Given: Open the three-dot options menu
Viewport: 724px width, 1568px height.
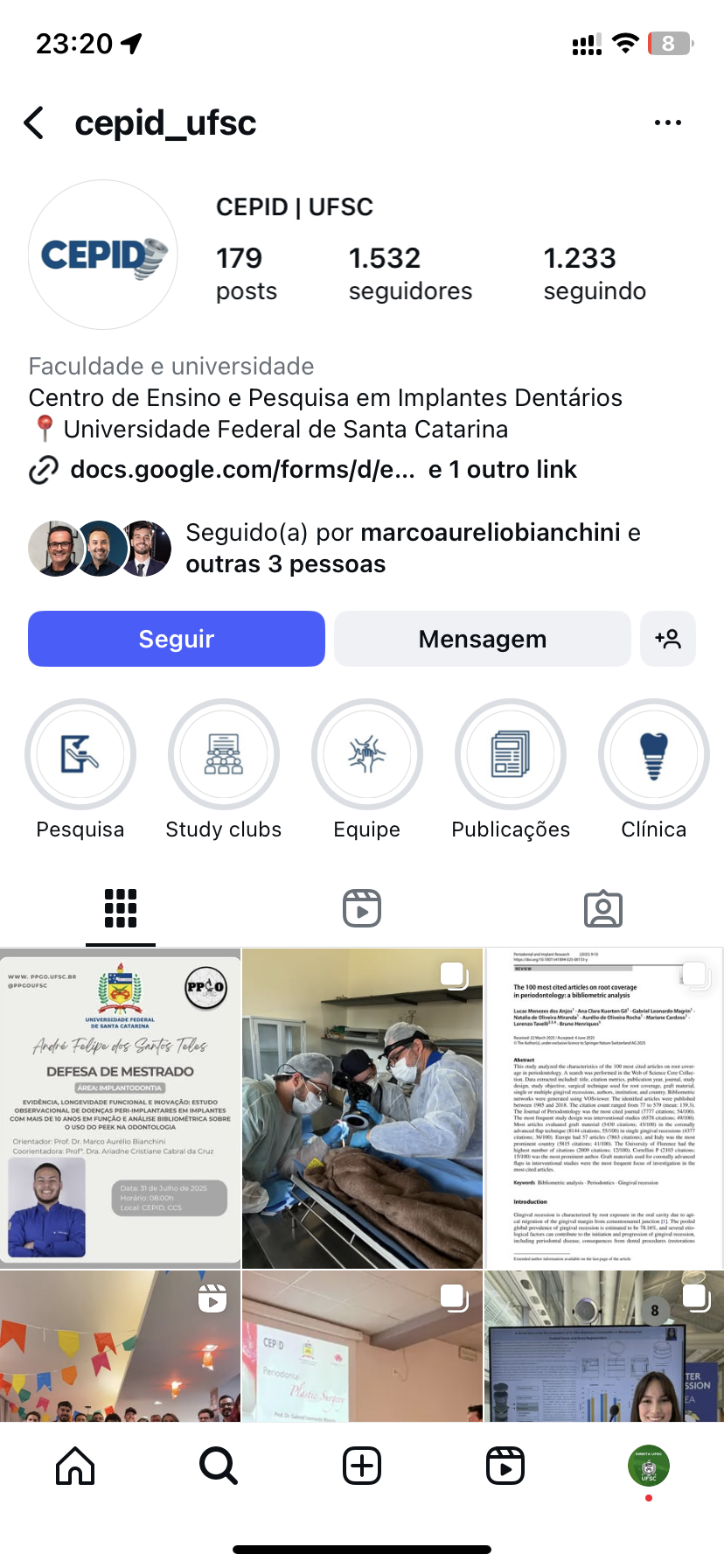Looking at the screenshot, I should tap(667, 123).
